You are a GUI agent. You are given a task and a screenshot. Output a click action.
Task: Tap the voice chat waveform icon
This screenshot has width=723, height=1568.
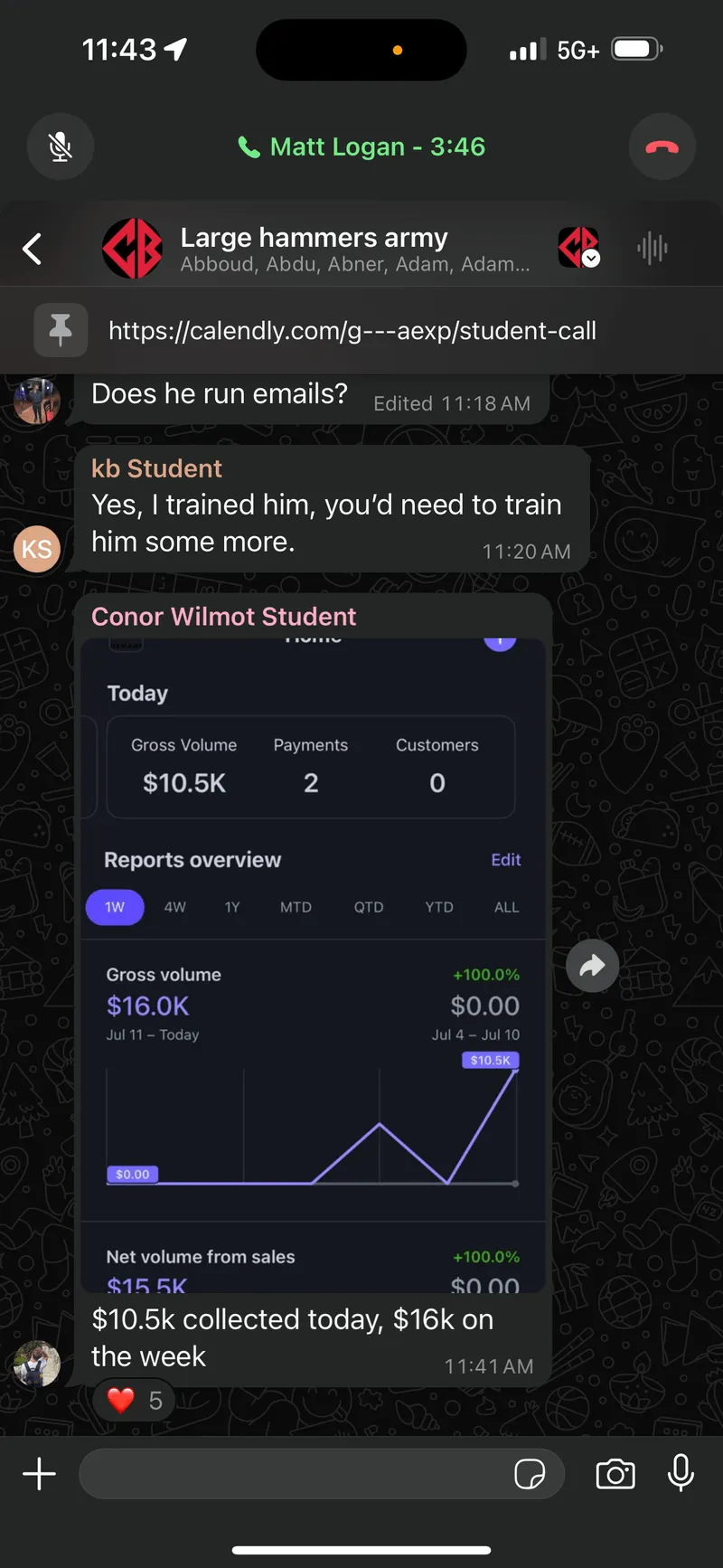652,248
